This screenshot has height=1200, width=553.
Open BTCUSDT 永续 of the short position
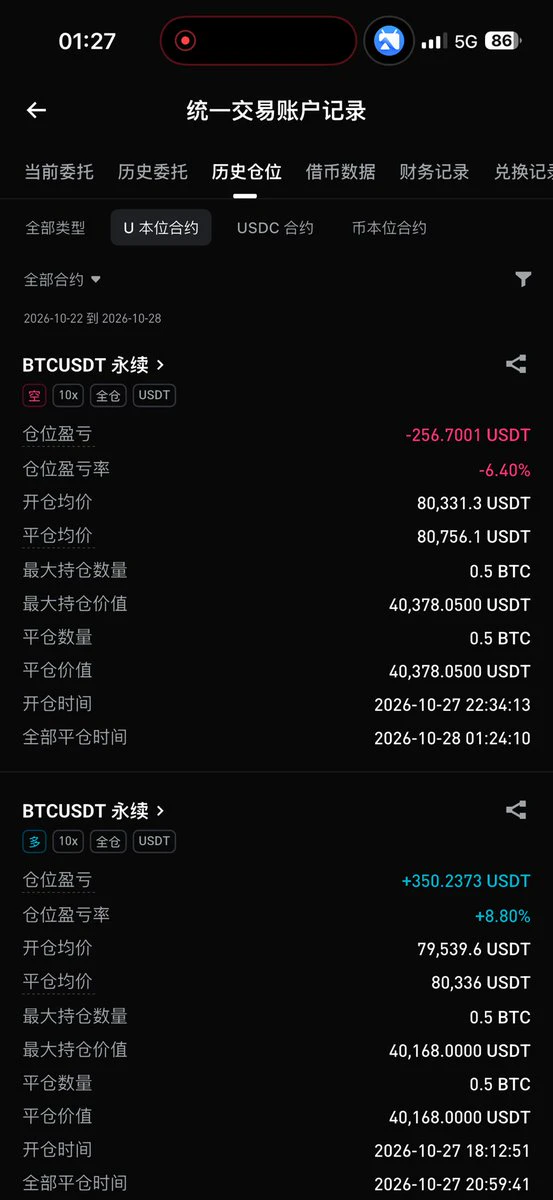coord(94,365)
